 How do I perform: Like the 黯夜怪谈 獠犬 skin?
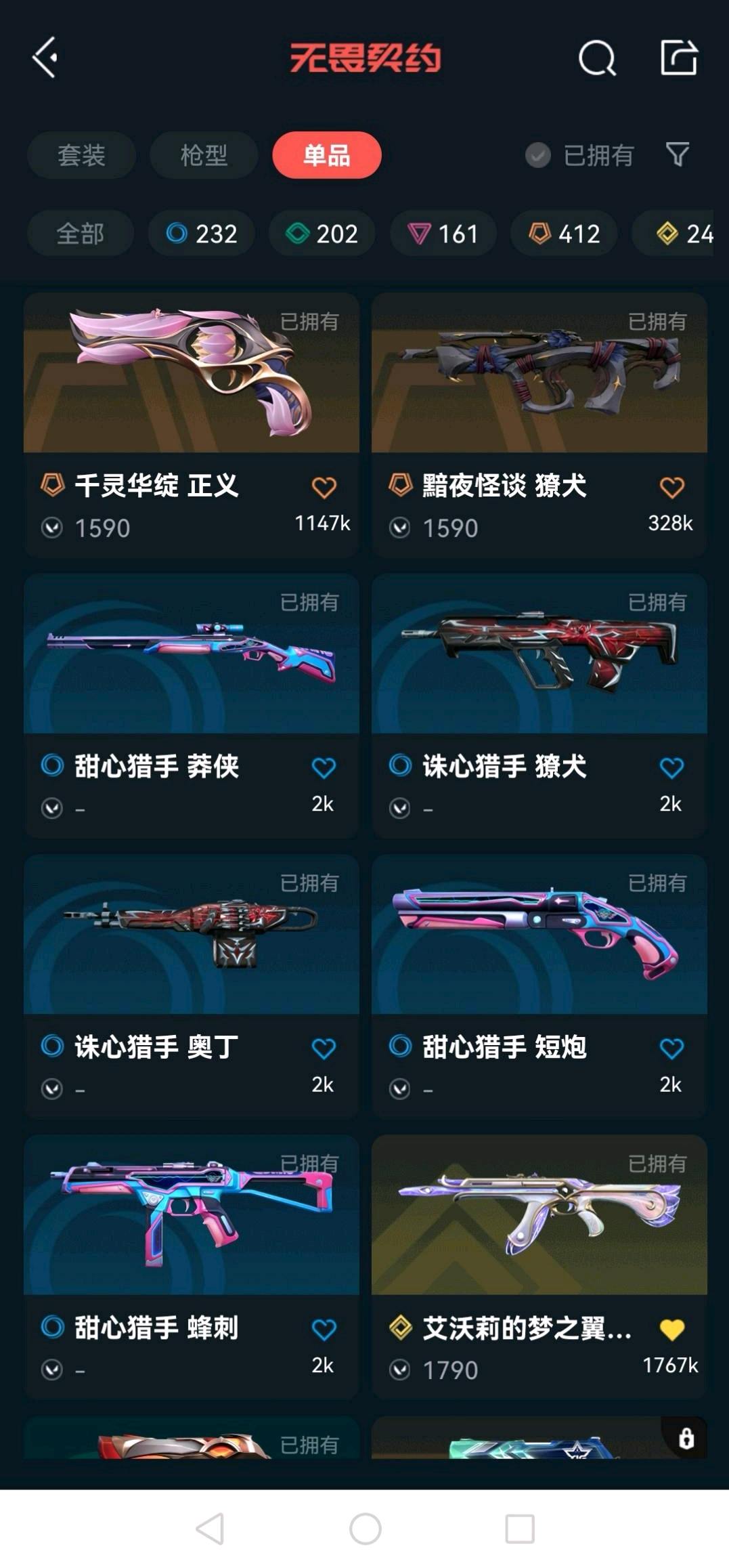[671, 487]
